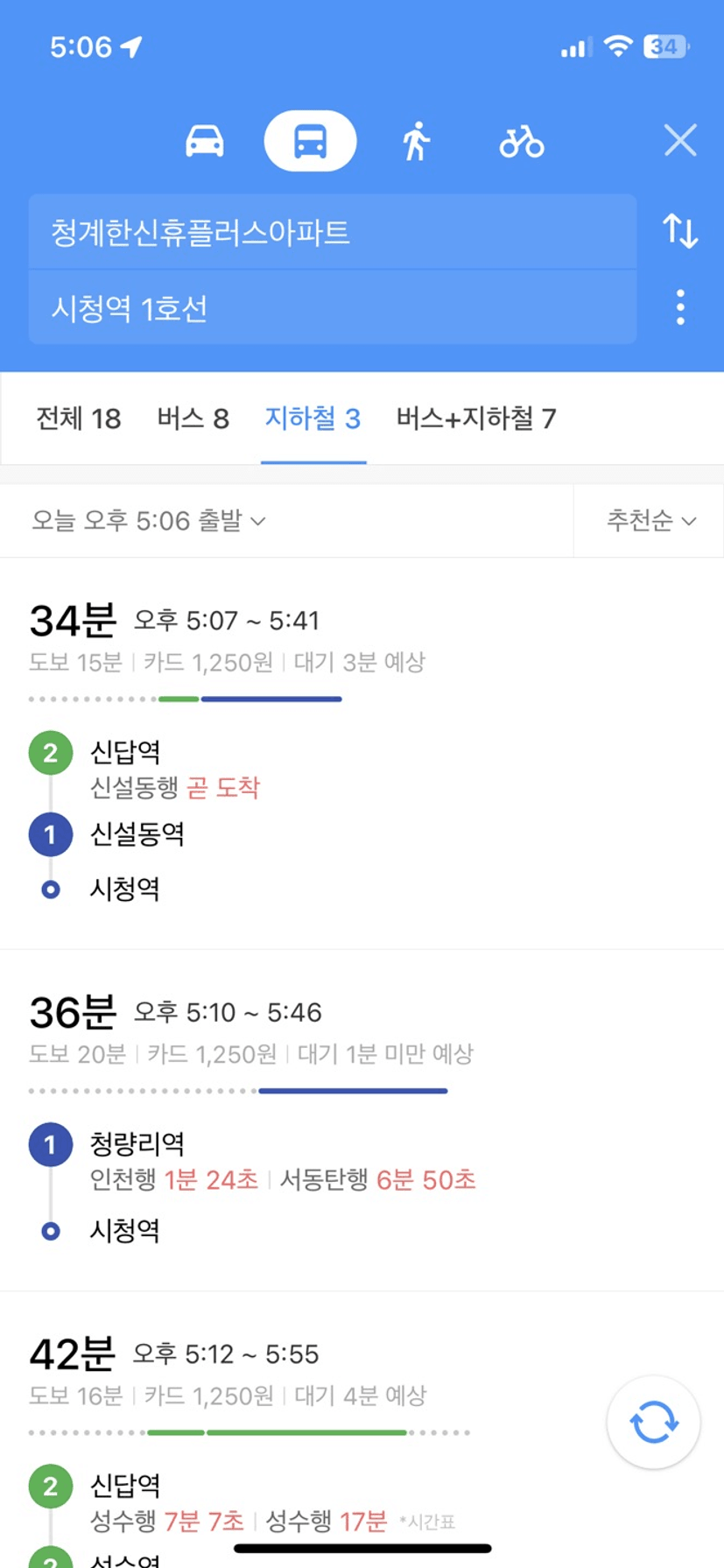Open the 36분 route from 청량리역
This screenshot has height=1568, width=724.
(362, 1121)
